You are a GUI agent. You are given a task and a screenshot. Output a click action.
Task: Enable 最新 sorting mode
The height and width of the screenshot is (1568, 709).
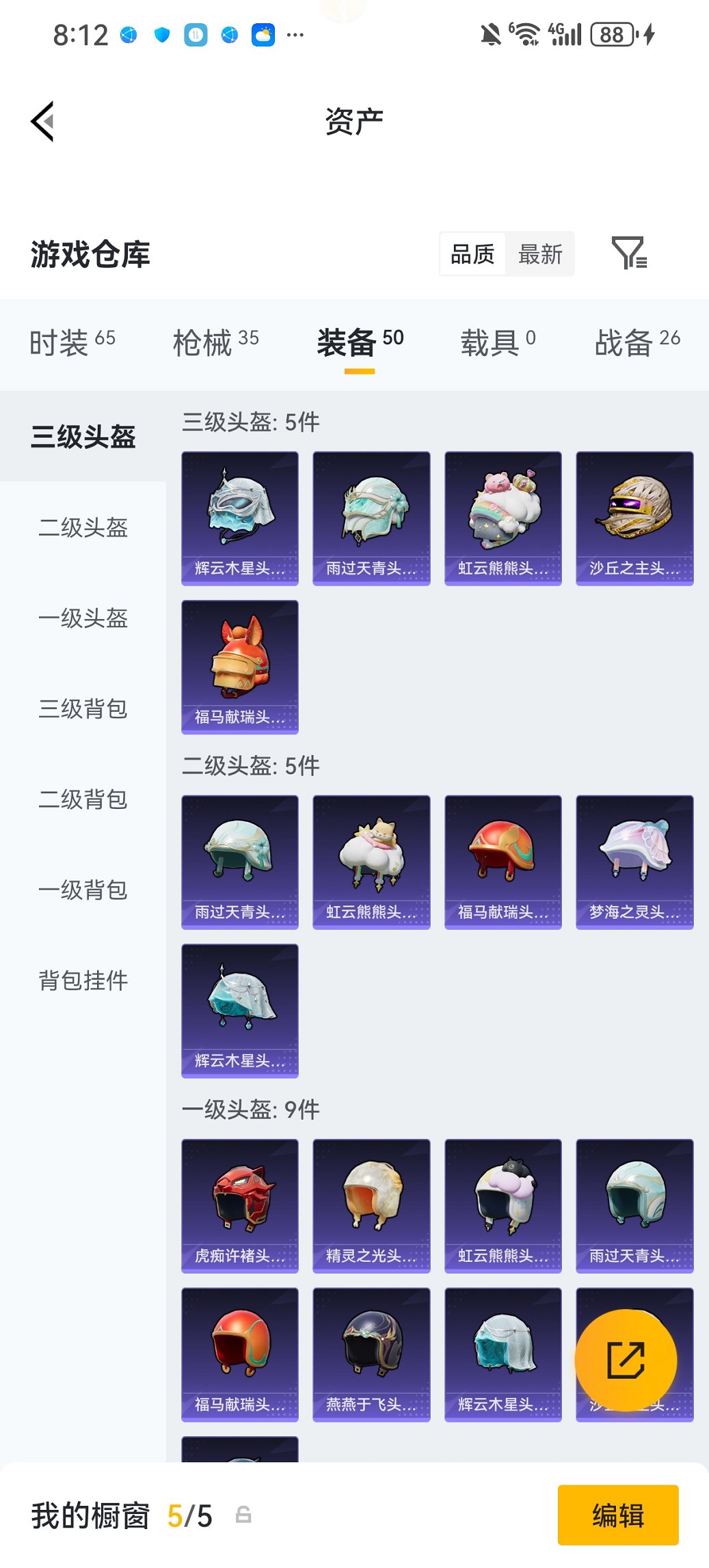click(541, 253)
